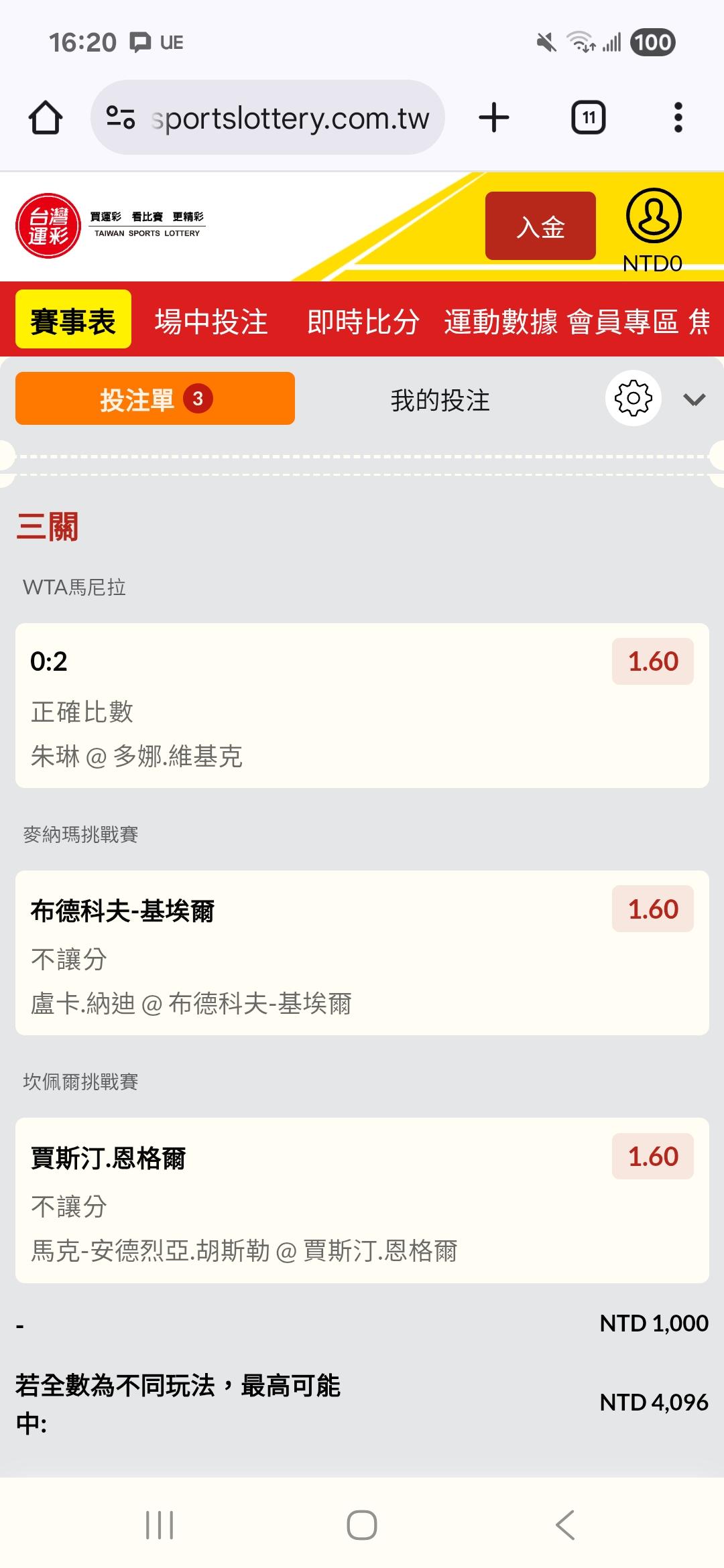Open a new browser tab

(x=494, y=118)
